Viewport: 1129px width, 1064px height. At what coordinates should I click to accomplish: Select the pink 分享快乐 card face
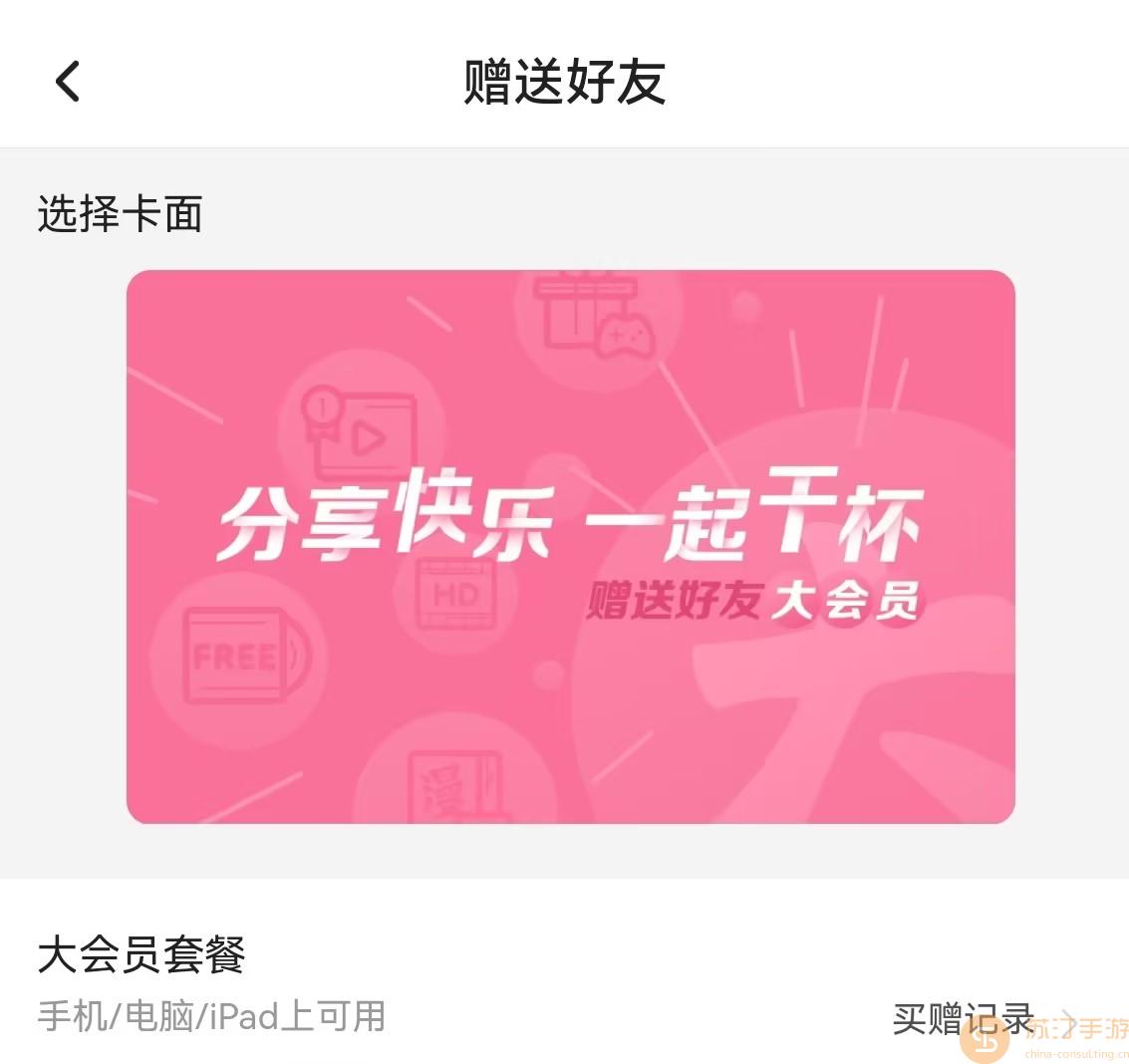click(x=570, y=547)
